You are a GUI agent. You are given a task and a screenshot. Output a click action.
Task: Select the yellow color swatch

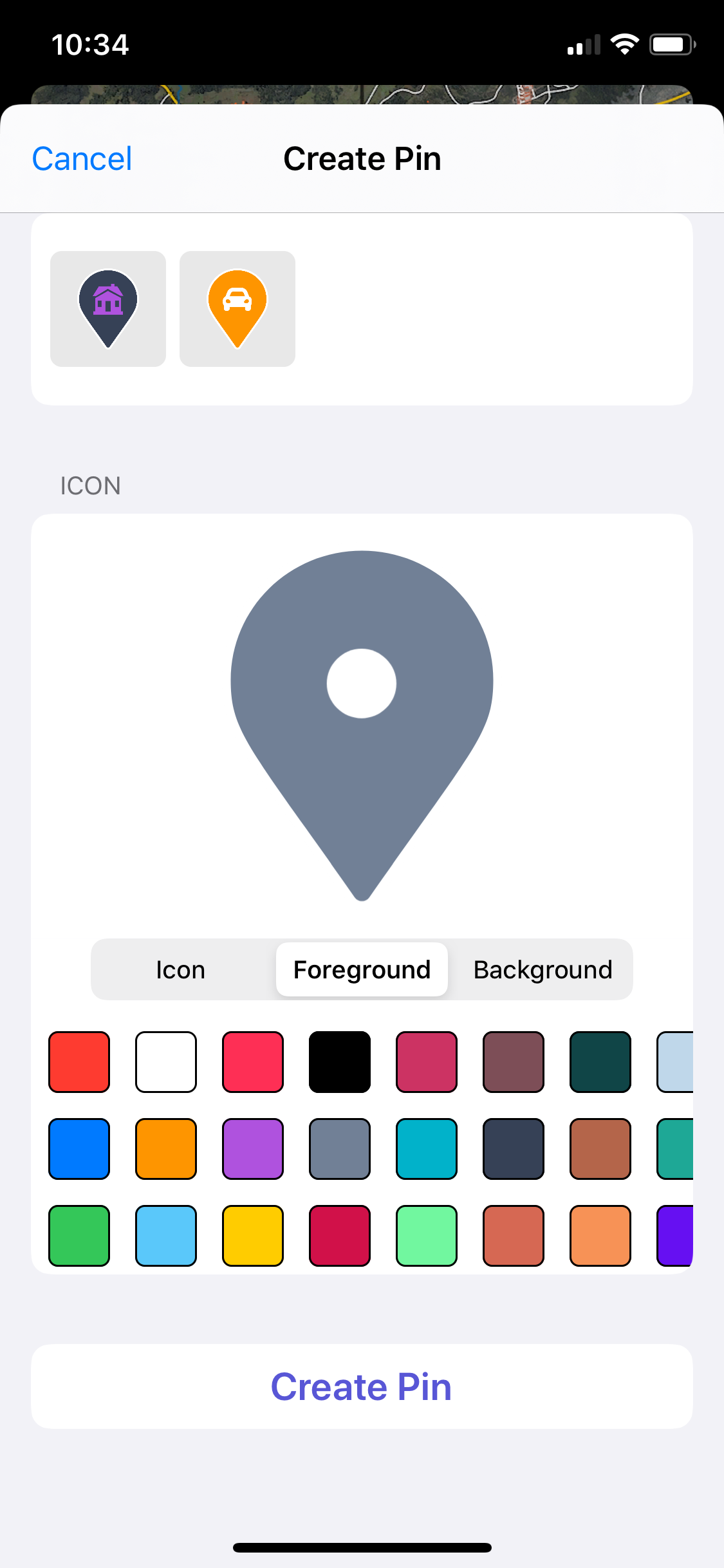pos(253,1236)
